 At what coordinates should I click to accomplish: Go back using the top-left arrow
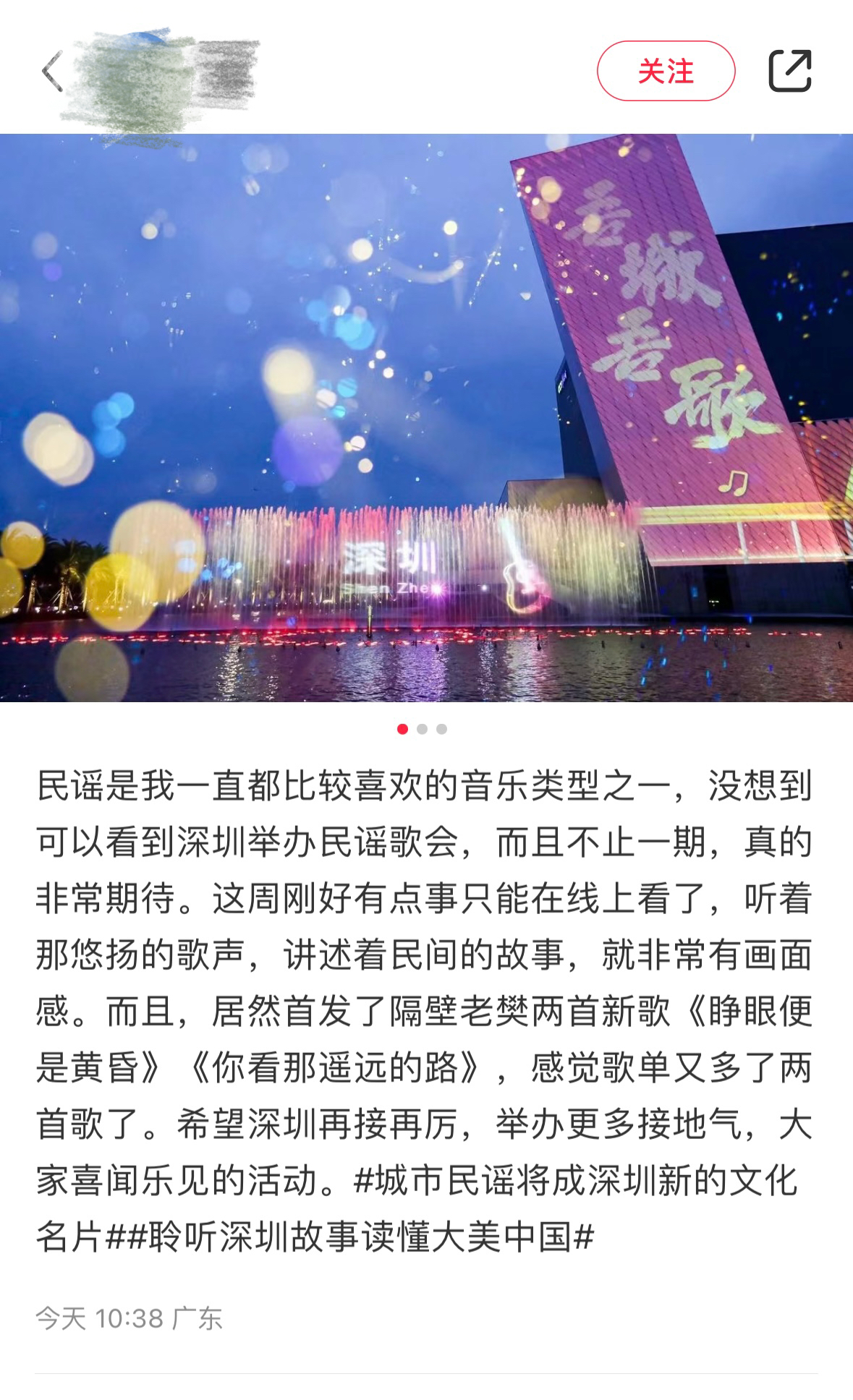coord(51,71)
